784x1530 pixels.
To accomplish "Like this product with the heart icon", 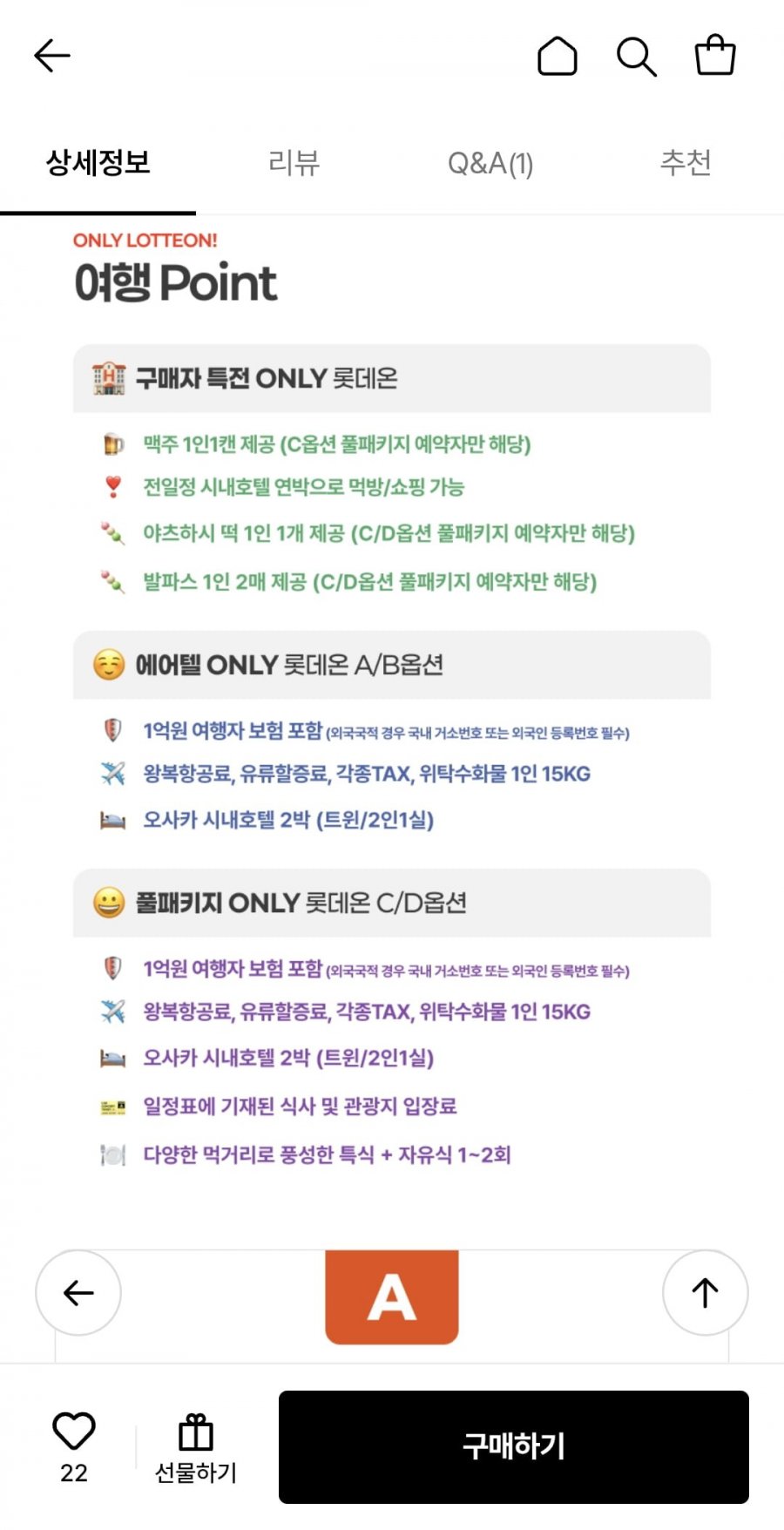I will tap(74, 1432).
